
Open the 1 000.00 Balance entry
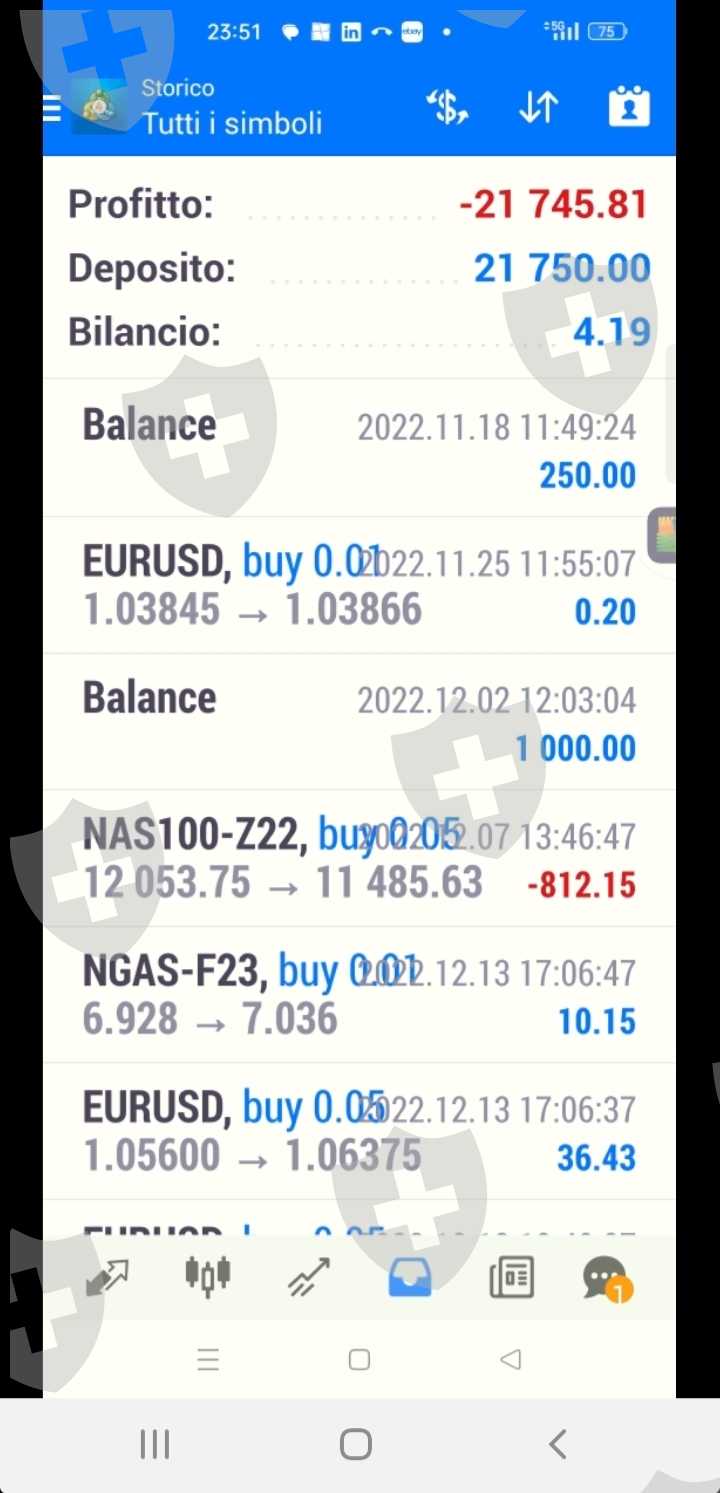click(359, 722)
